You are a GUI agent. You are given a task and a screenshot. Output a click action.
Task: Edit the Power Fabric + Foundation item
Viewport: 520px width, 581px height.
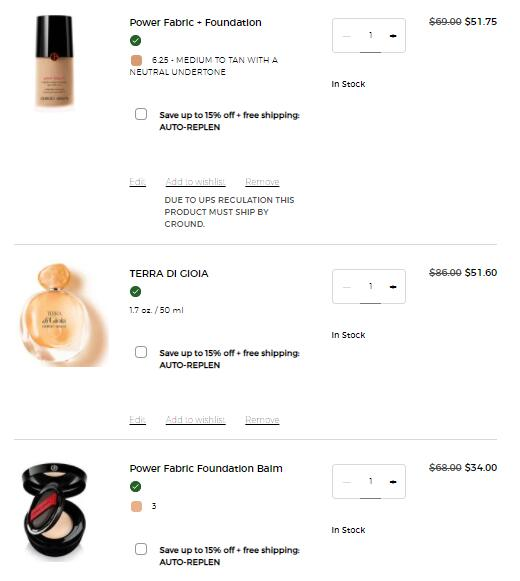coord(138,182)
